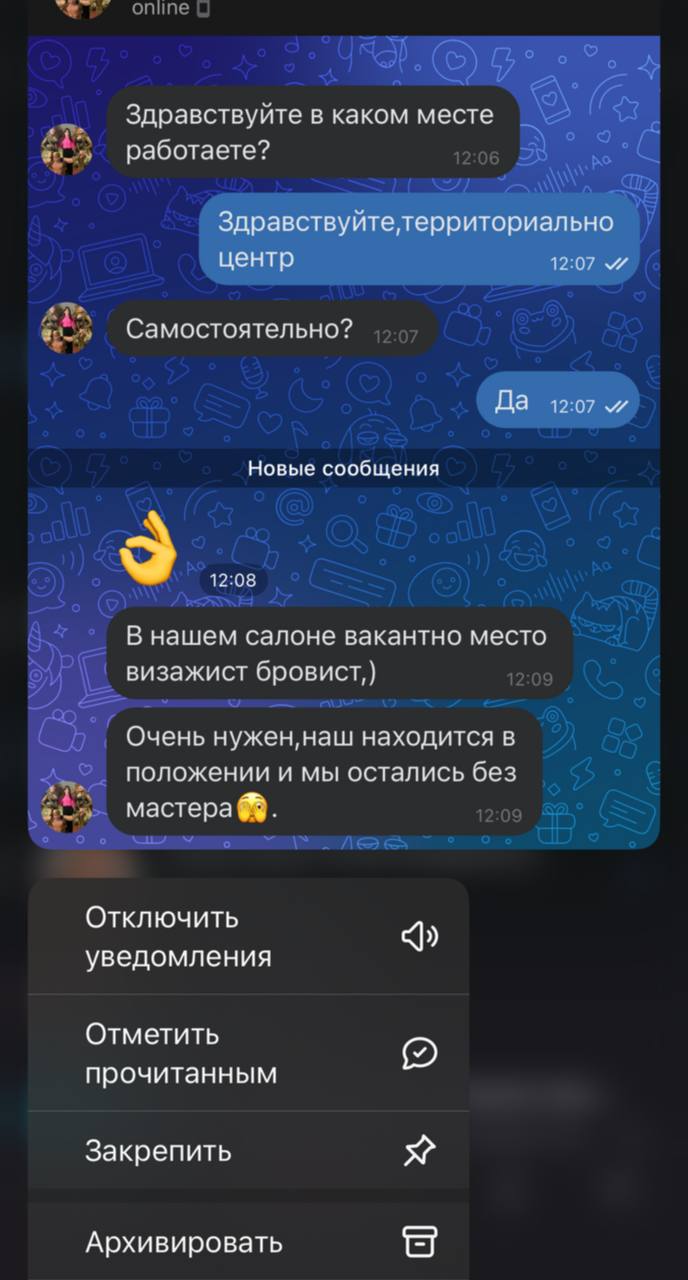The height and width of the screenshot is (1280, 688).
Task: Tap Закрепить to pin this chat
Action: [x=248, y=1150]
